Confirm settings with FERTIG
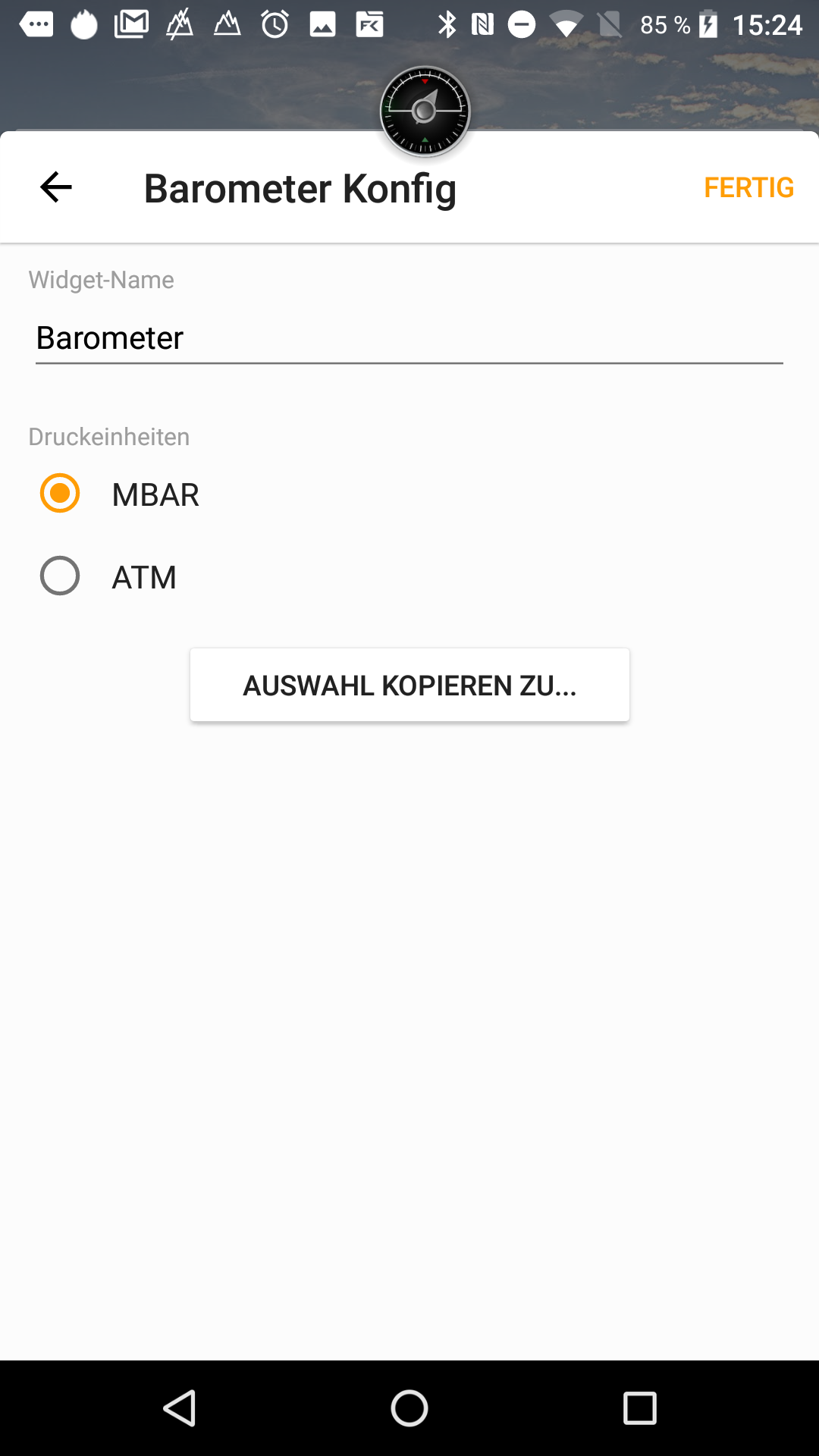The width and height of the screenshot is (819, 1456). click(x=748, y=187)
